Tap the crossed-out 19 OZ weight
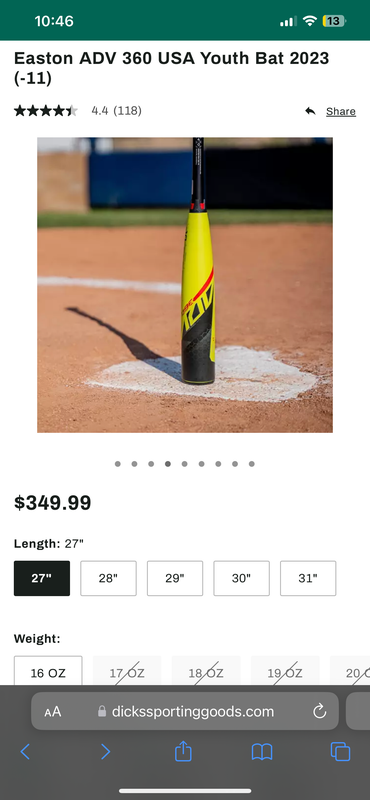370x800 pixels. [285, 672]
